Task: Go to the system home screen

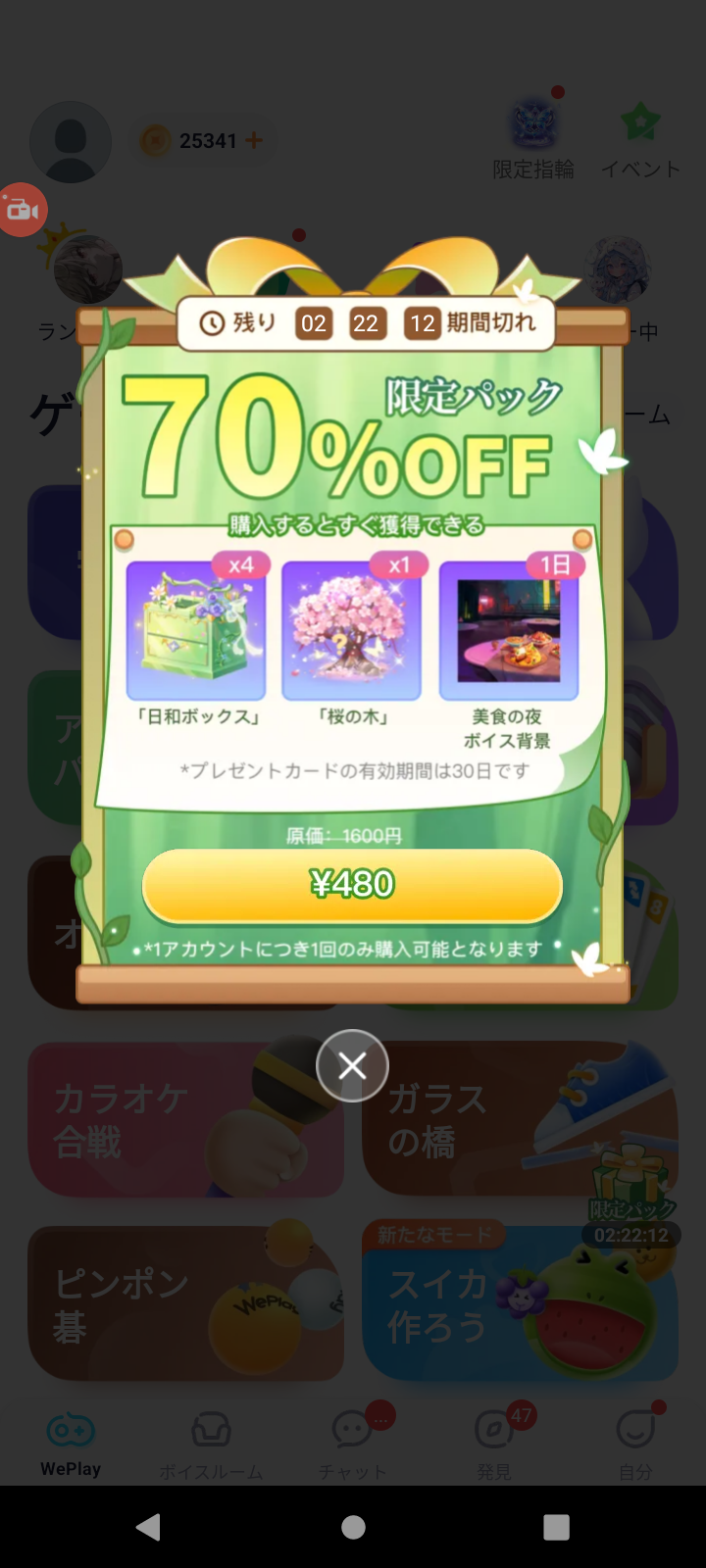Action: point(353,1526)
